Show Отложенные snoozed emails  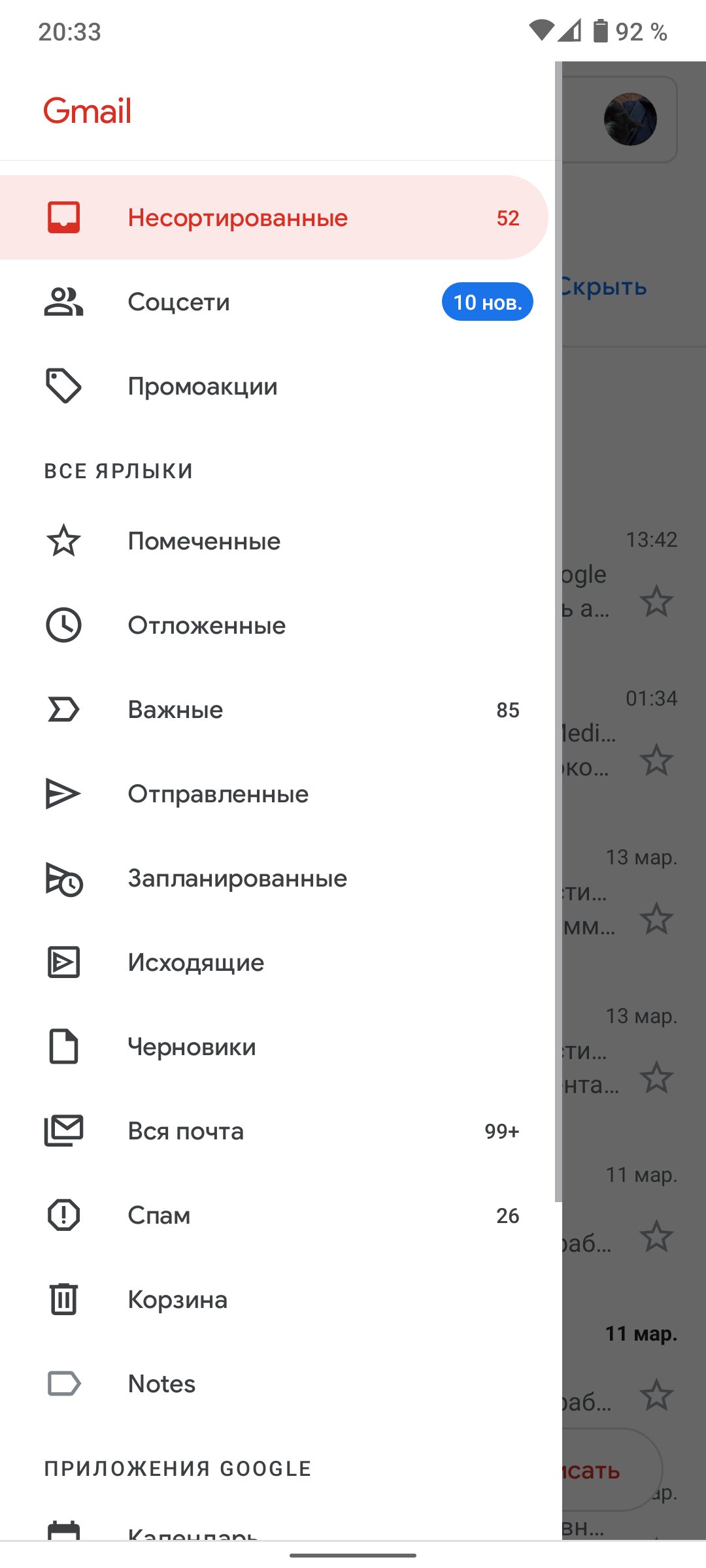click(x=274, y=625)
